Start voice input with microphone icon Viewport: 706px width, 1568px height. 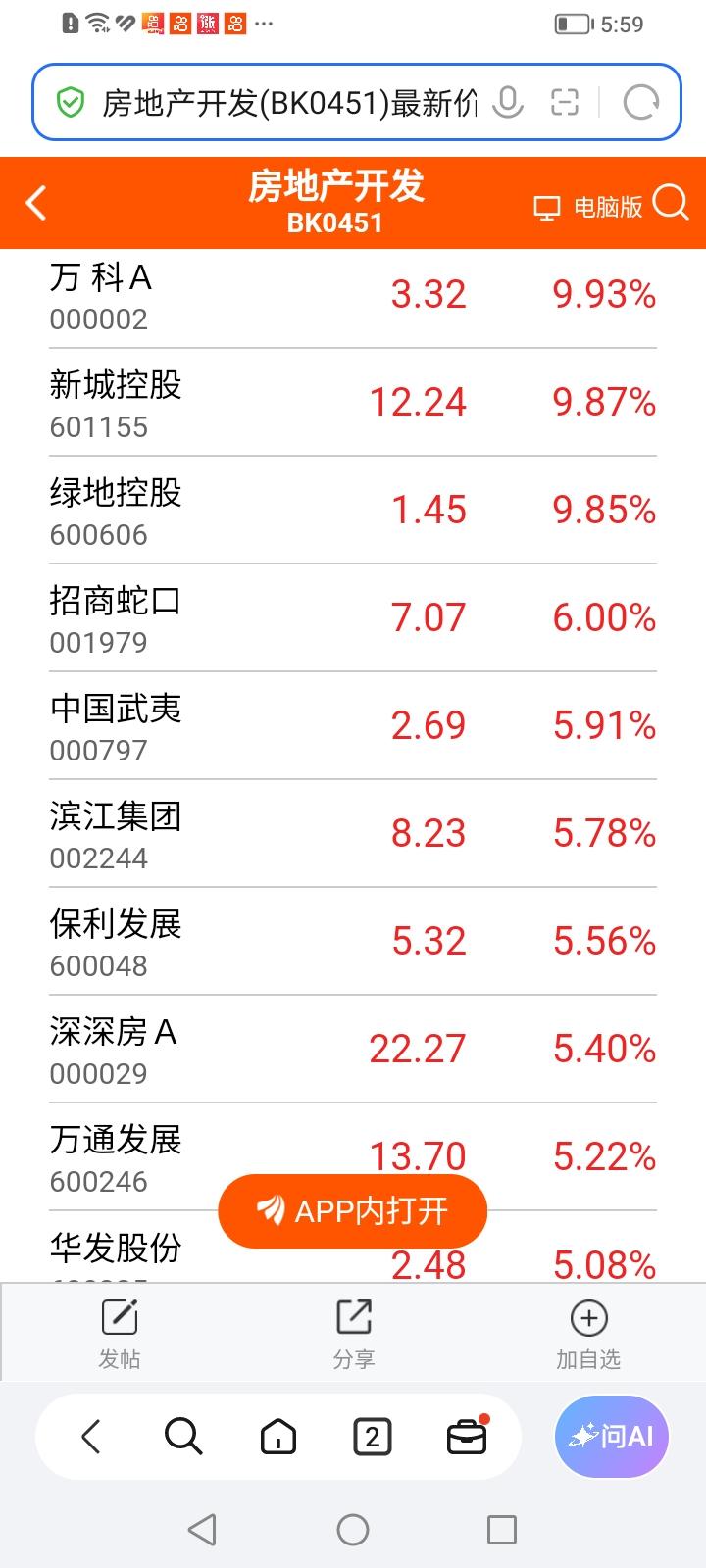(x=508, y=102)
